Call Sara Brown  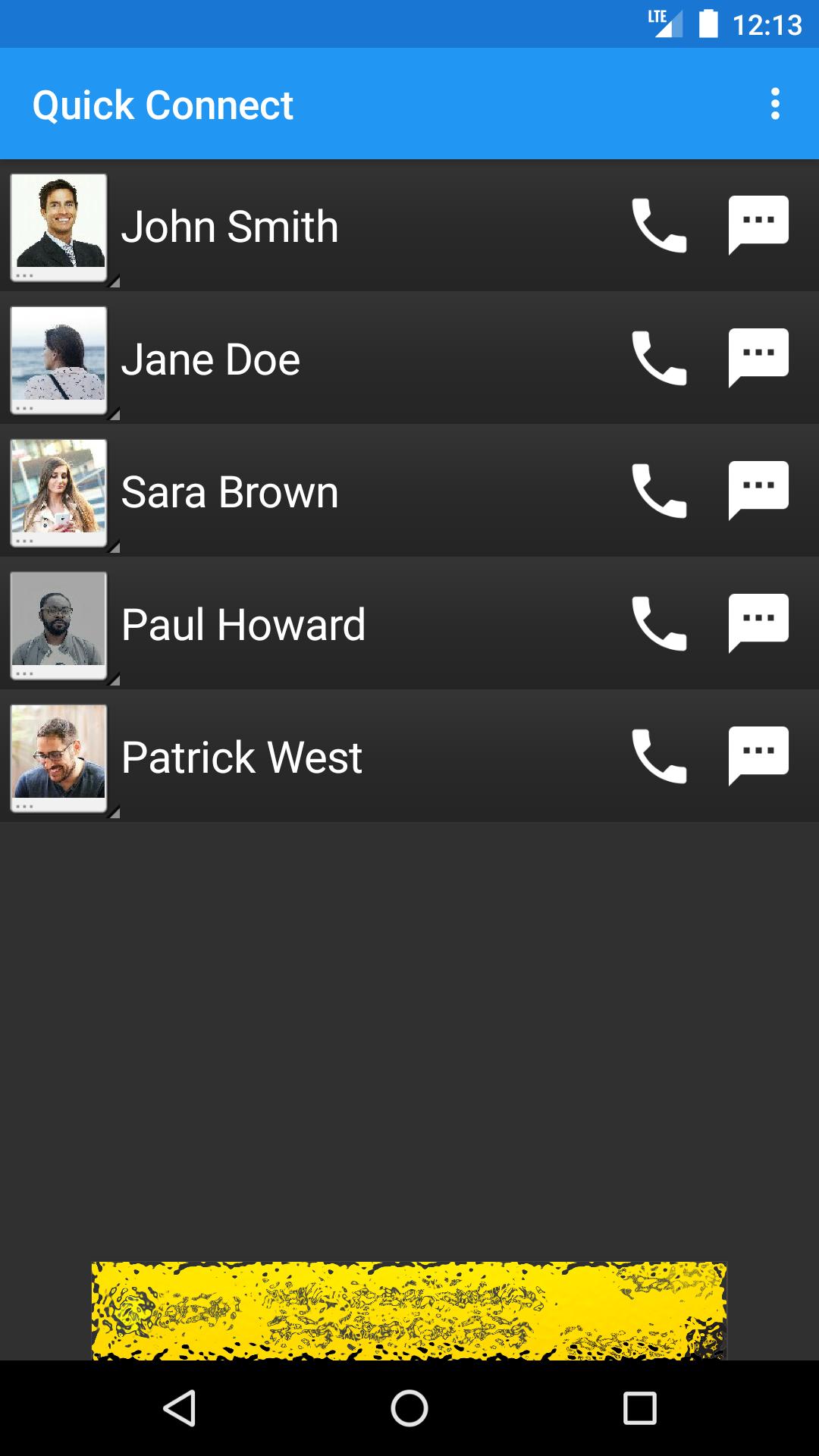click(x=659, y=491)
